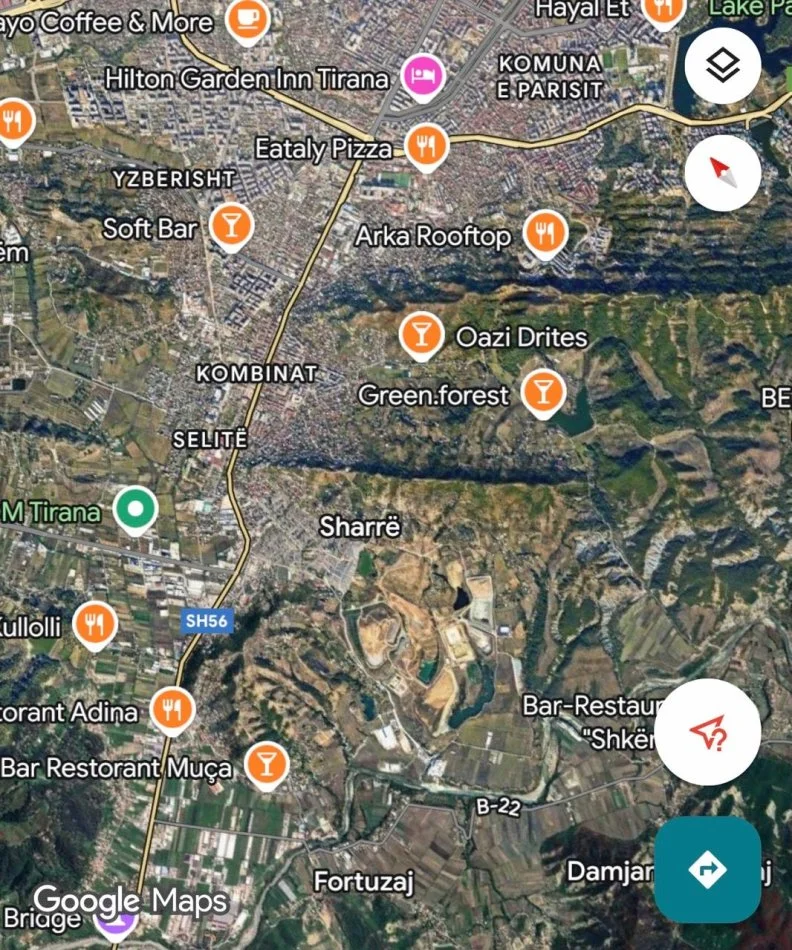Click the Oazi Drites bar marker

(x=421, y=332)
